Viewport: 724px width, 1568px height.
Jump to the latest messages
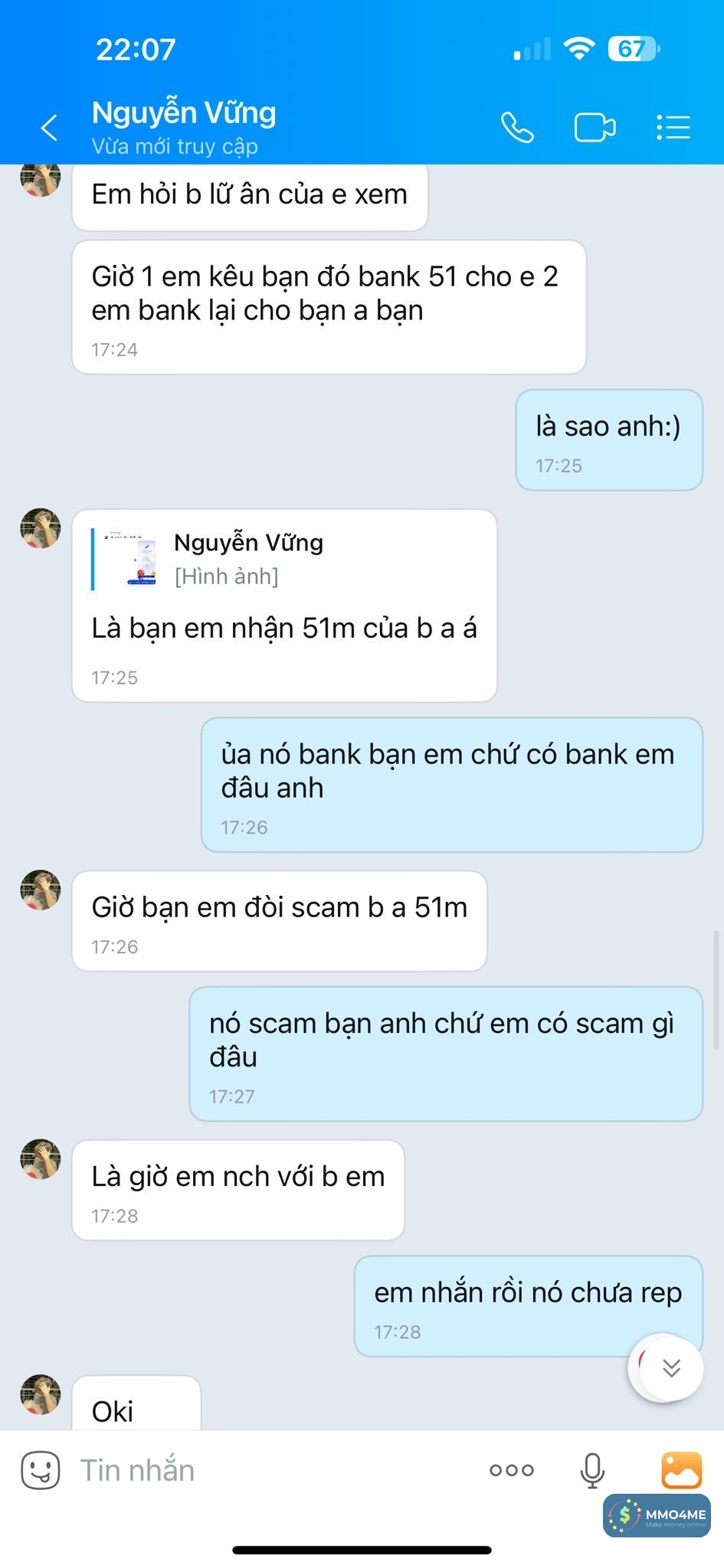(670, 1367)
